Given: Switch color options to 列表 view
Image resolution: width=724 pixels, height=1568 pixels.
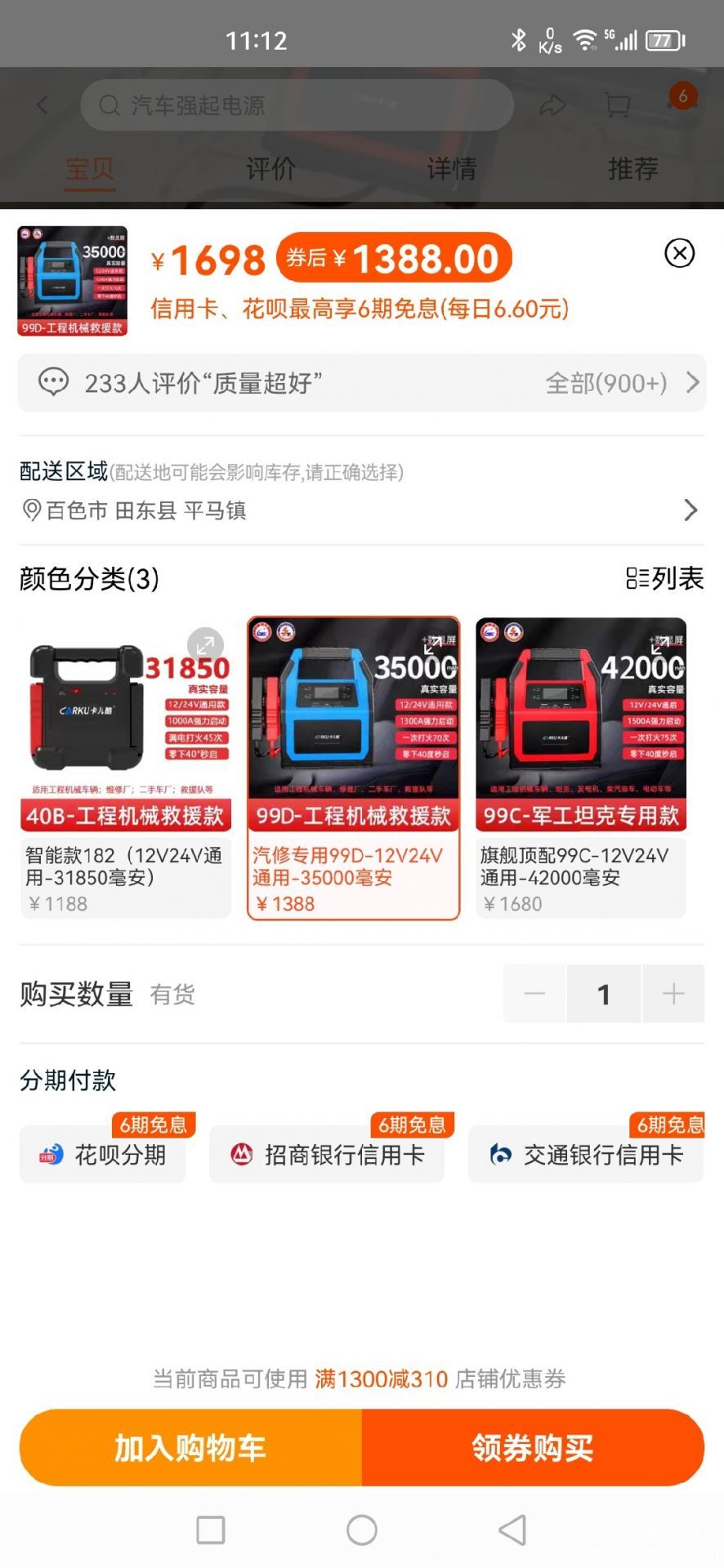Looking at the screenshot, I should [x=664, y=578].
